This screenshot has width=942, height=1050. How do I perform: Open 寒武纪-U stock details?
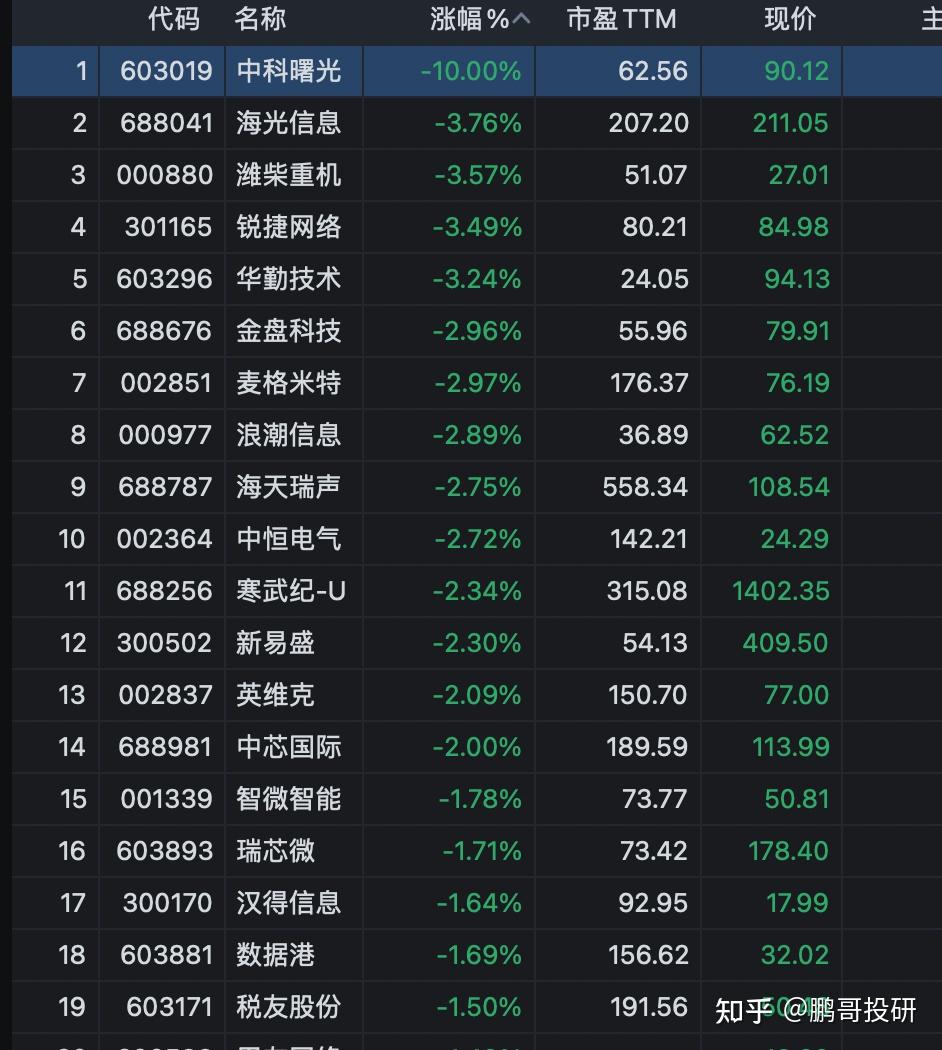pos(291,591)
